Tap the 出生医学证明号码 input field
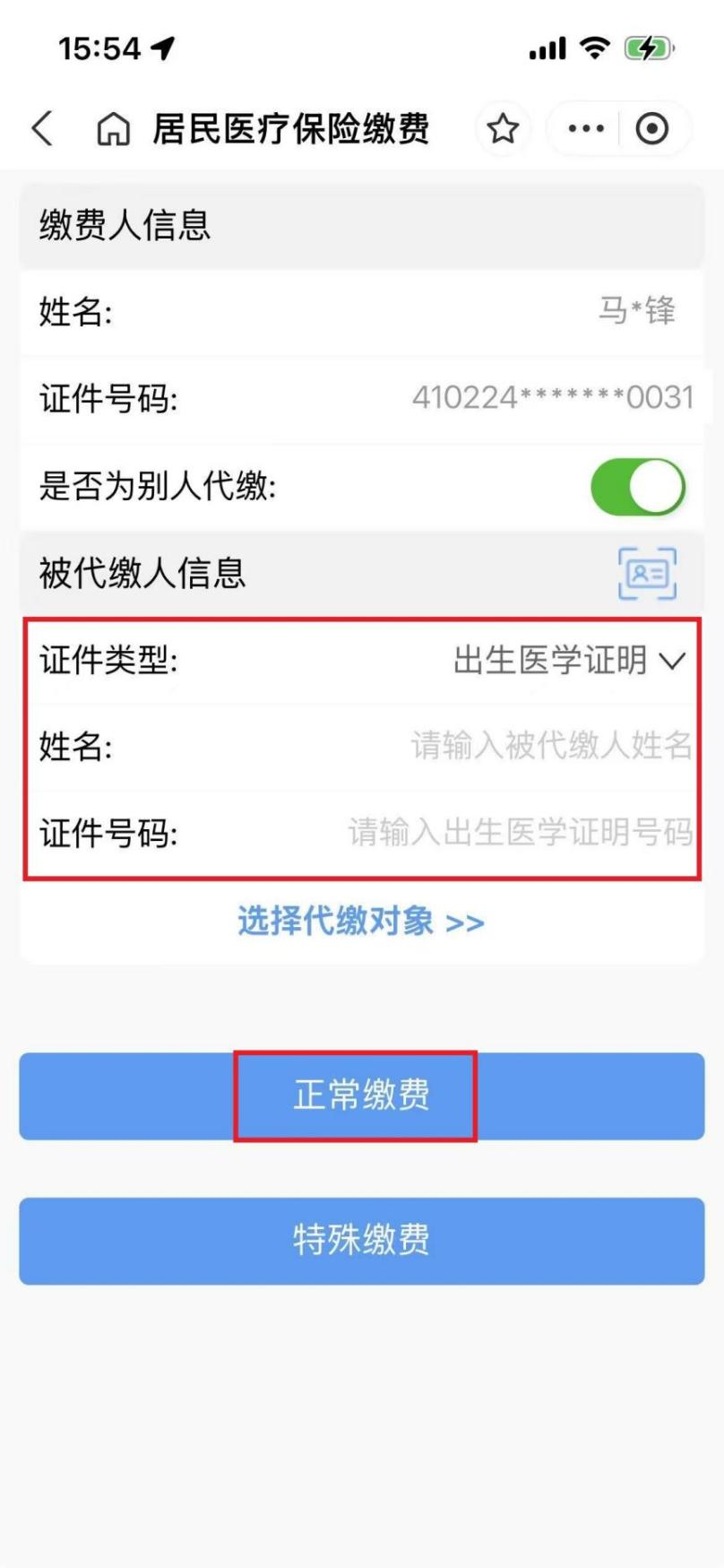Image resolution: width=724 pixels, height=1568 pixels. tap(520, 833)
